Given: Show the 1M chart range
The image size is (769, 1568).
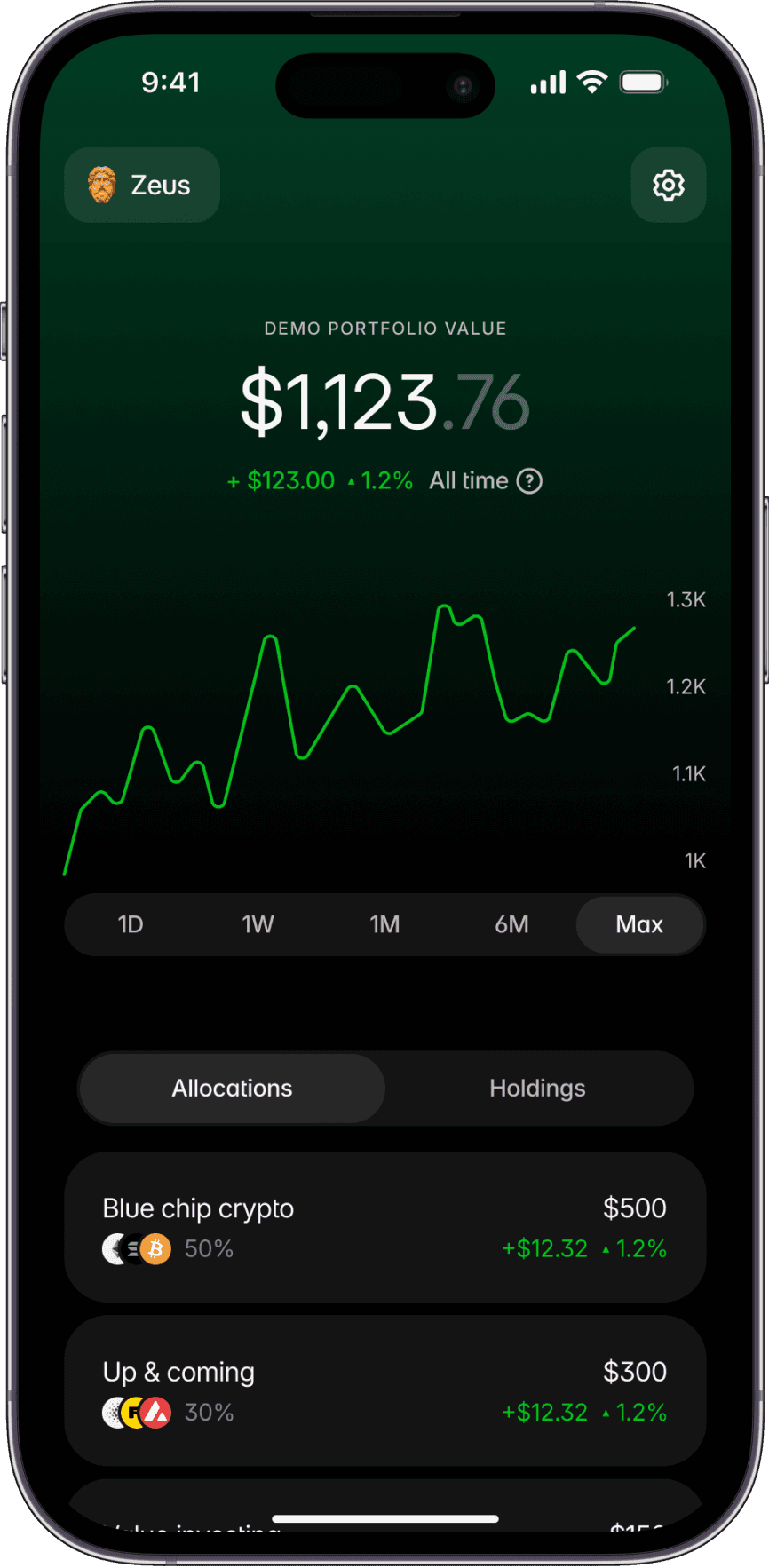Looking at the screenshot, I should click(384, 924).
